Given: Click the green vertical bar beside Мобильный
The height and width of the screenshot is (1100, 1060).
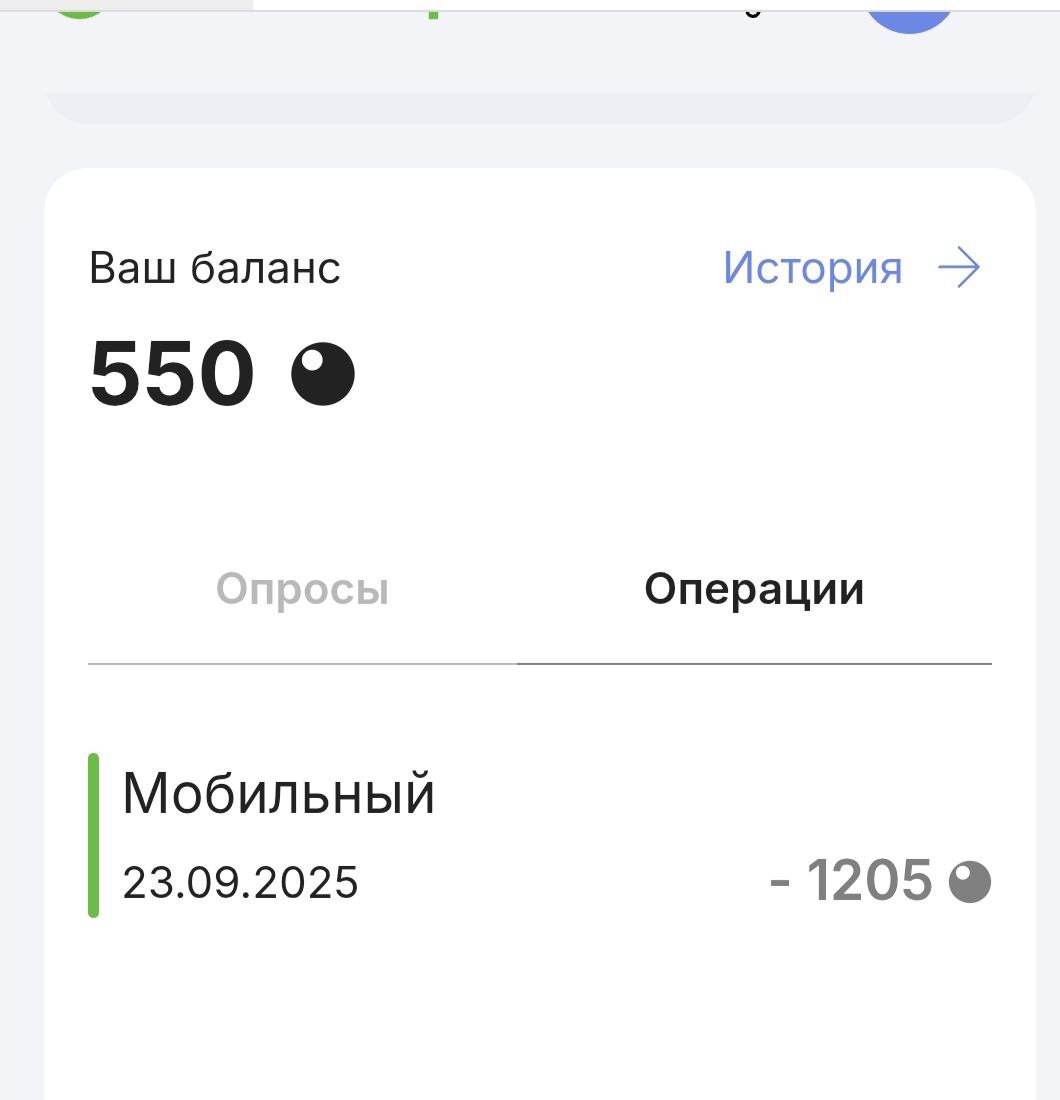Looking at the screenshot, I should [x=92, y=835].
